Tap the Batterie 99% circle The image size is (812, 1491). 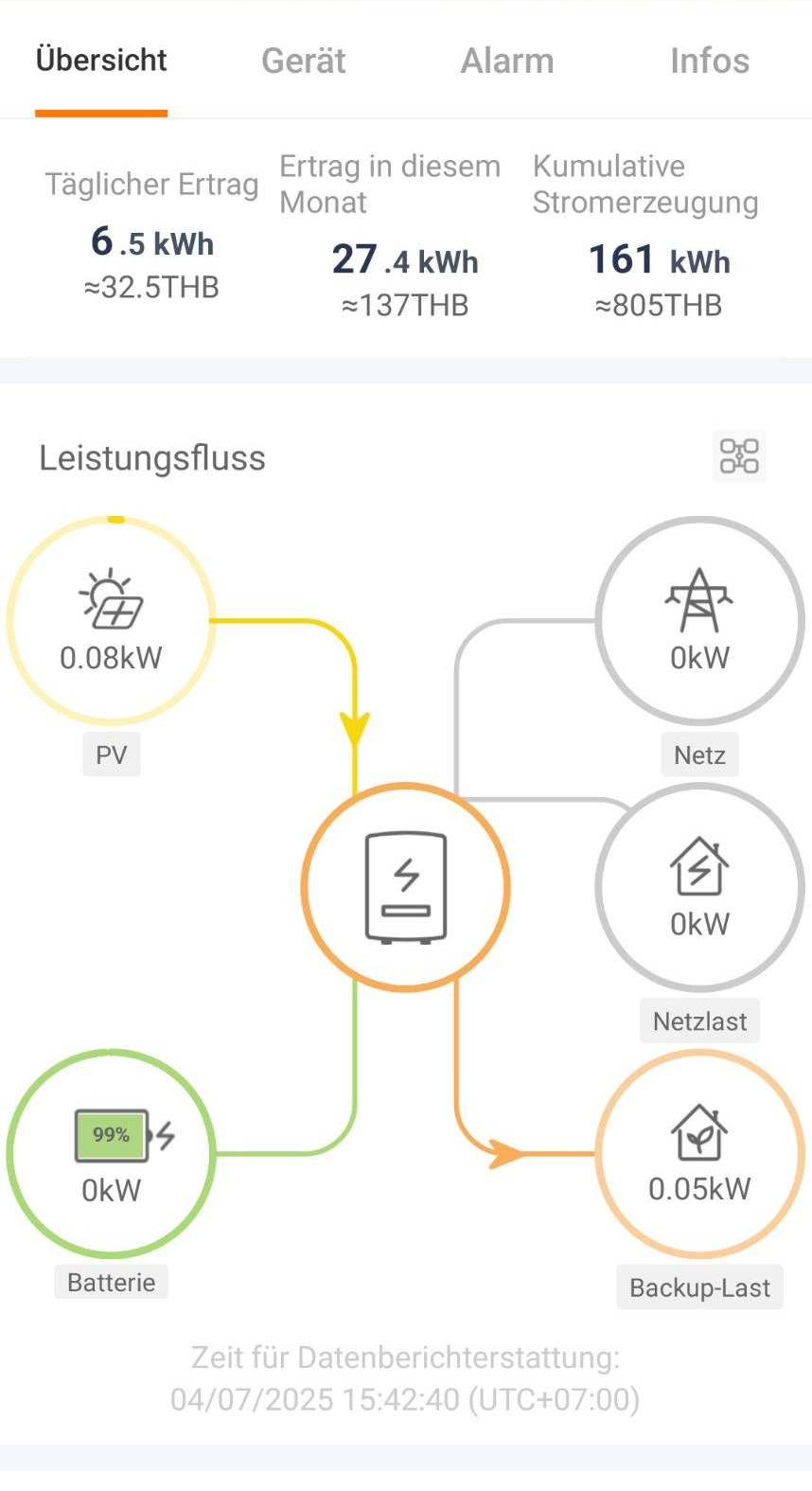[112, 1153]
